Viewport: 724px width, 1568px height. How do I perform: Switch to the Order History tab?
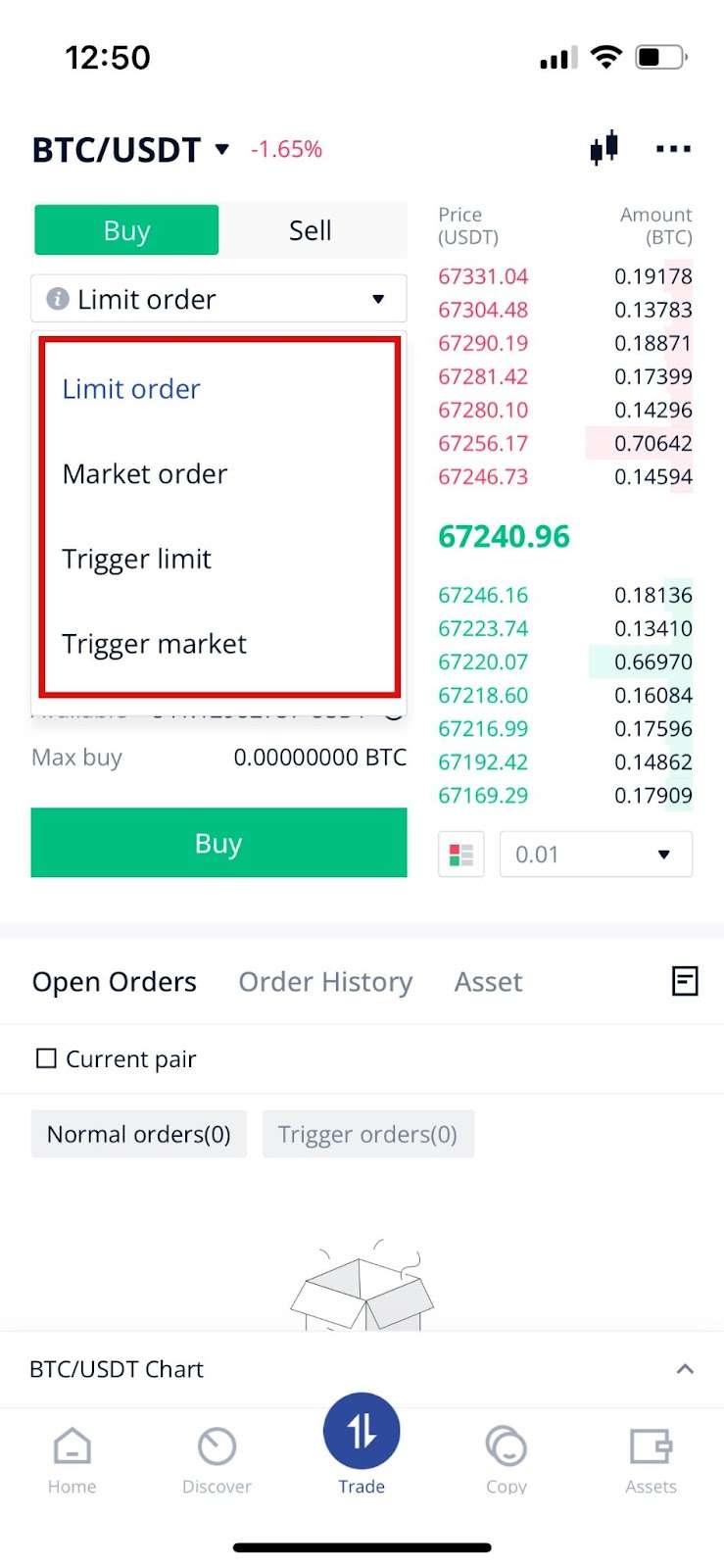tap(325, 982)
